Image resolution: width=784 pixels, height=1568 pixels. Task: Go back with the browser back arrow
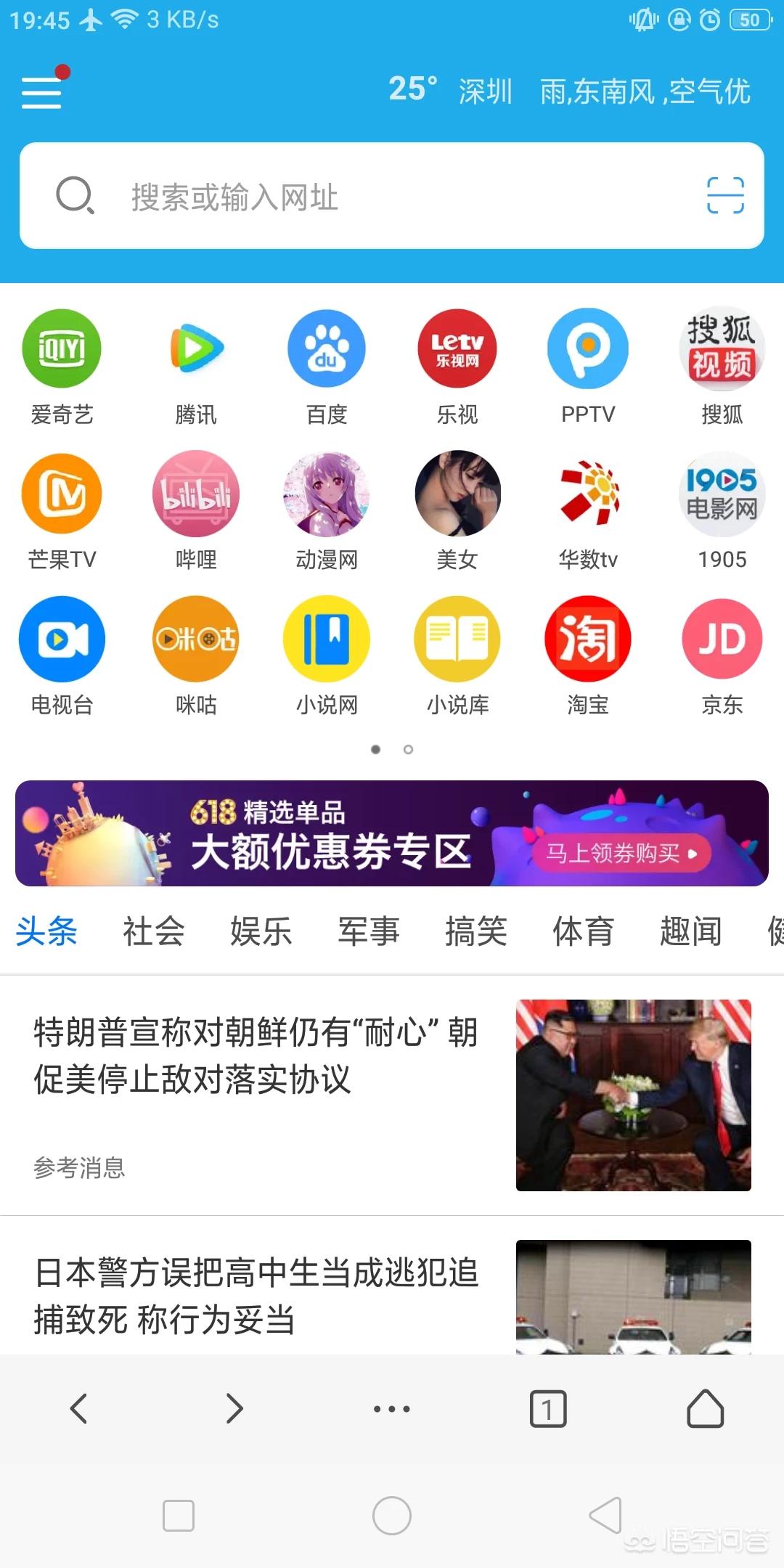[78, 1409]
